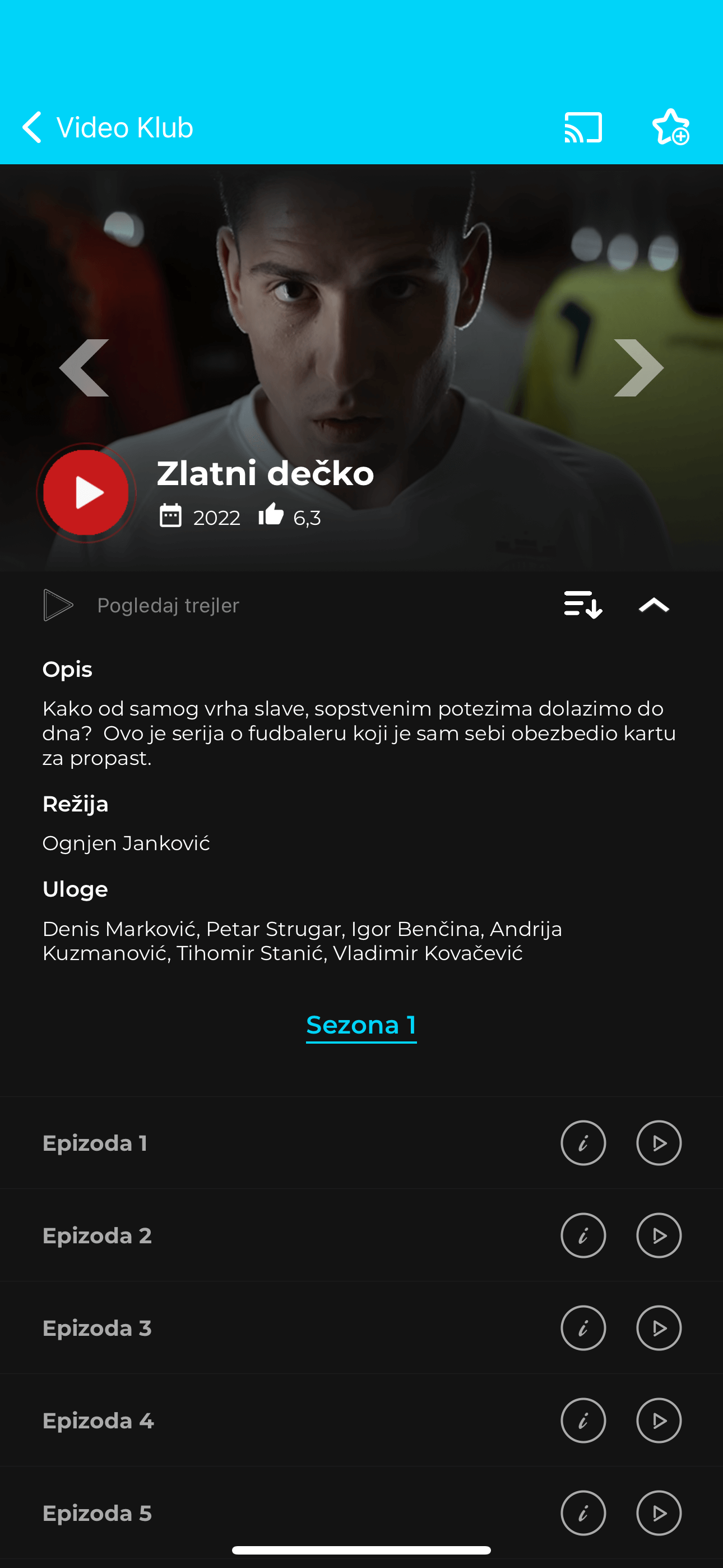Screen dimensions: 723x1568
Task: Show next title with right arrow
Action: (x=638, y=368)
